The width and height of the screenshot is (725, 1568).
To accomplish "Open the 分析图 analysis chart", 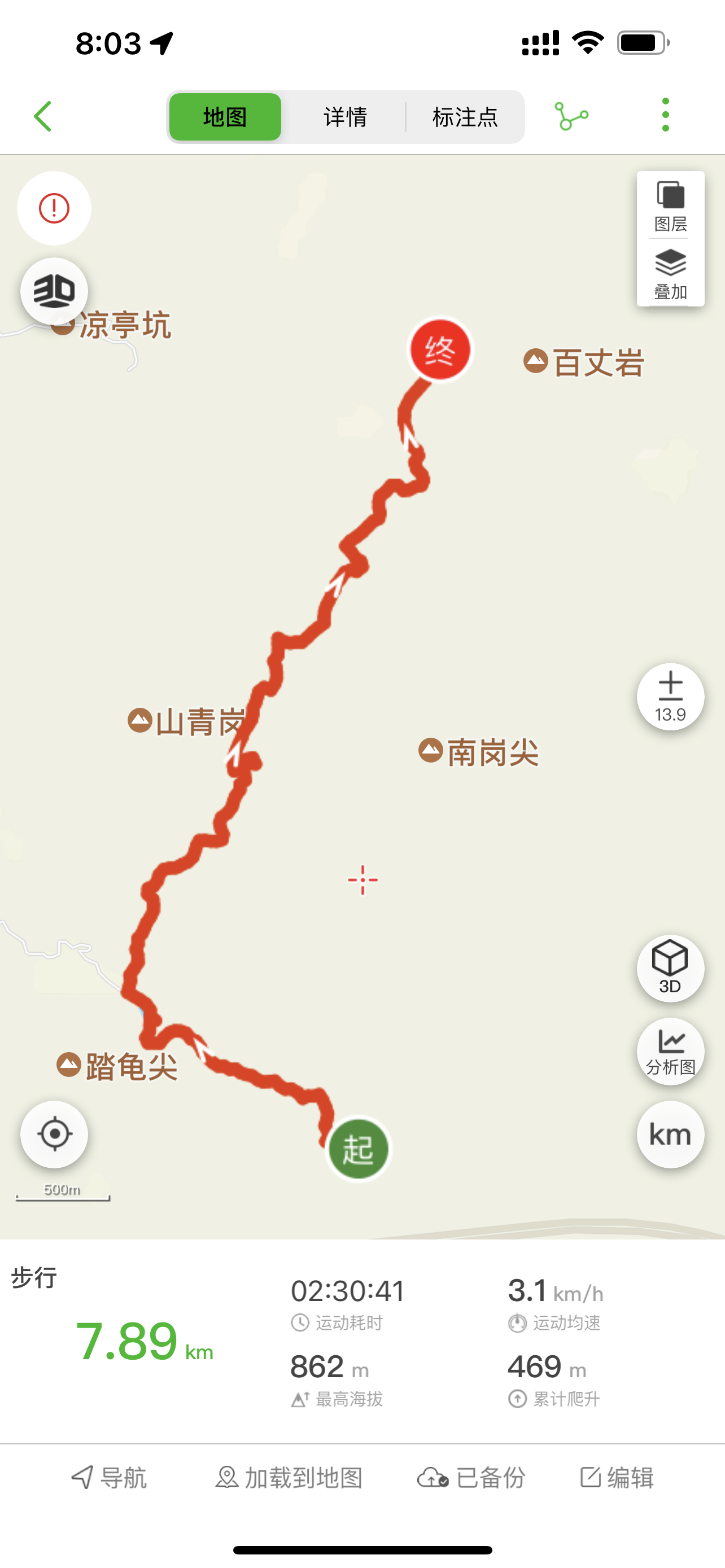I will [x=670, y=1051].
